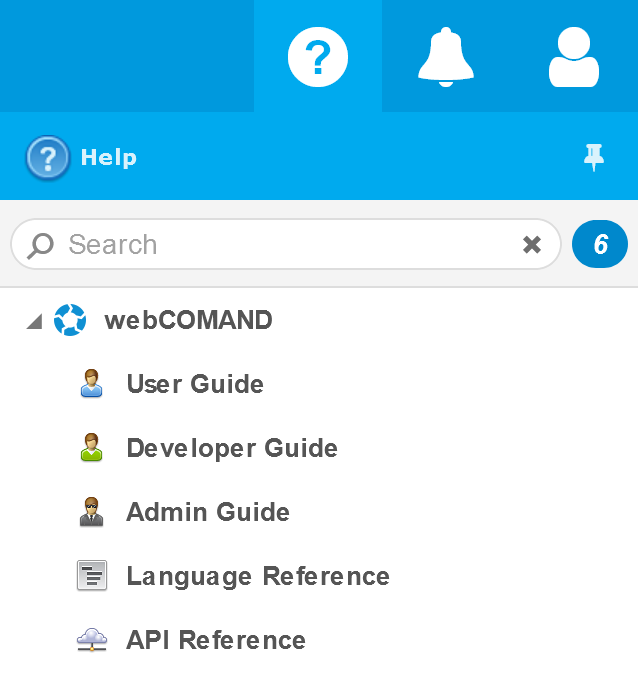Tap the blue 6 results badge
This screenshot has height=693, width=638.
(x=600, y=245)
